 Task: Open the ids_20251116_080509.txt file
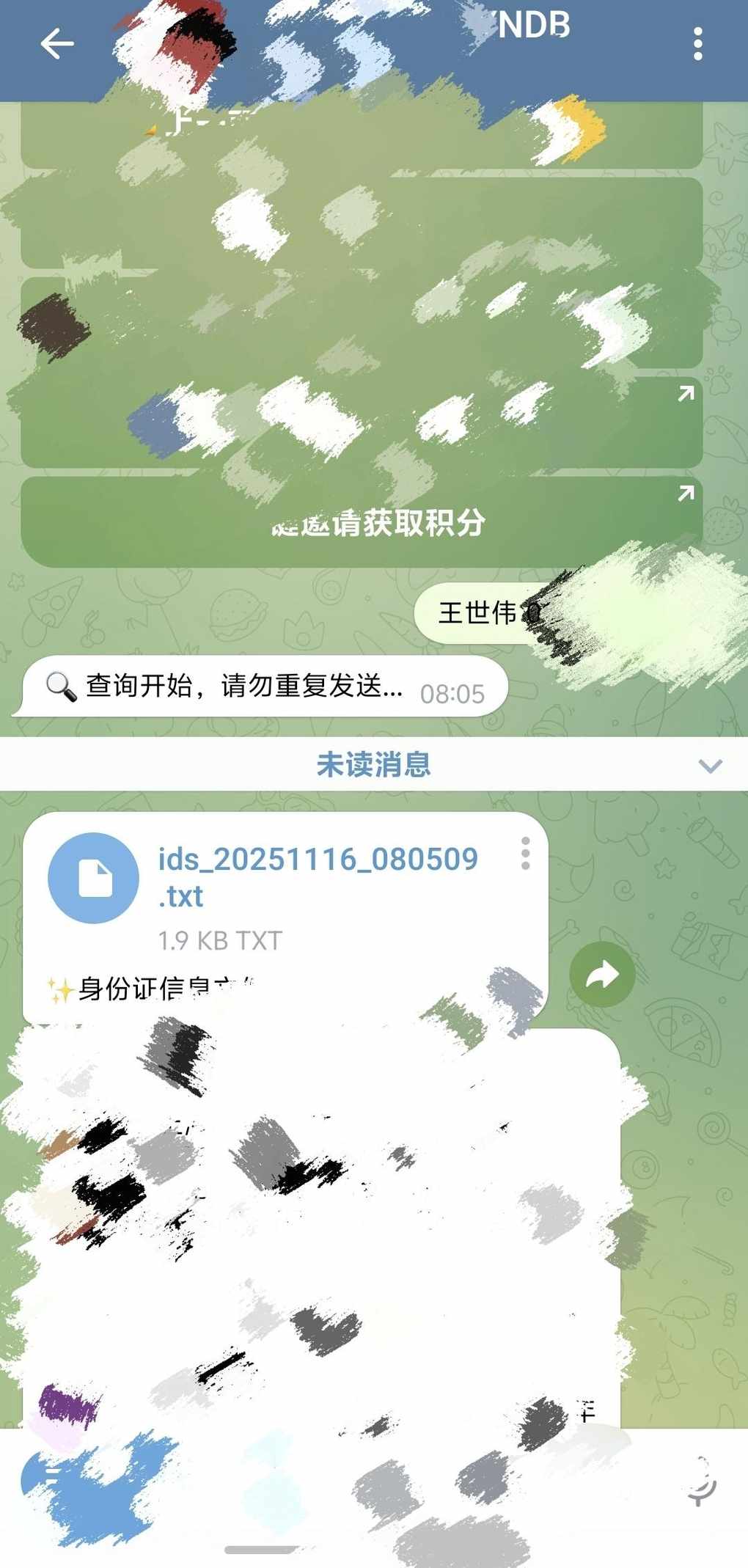coord(93,877)
